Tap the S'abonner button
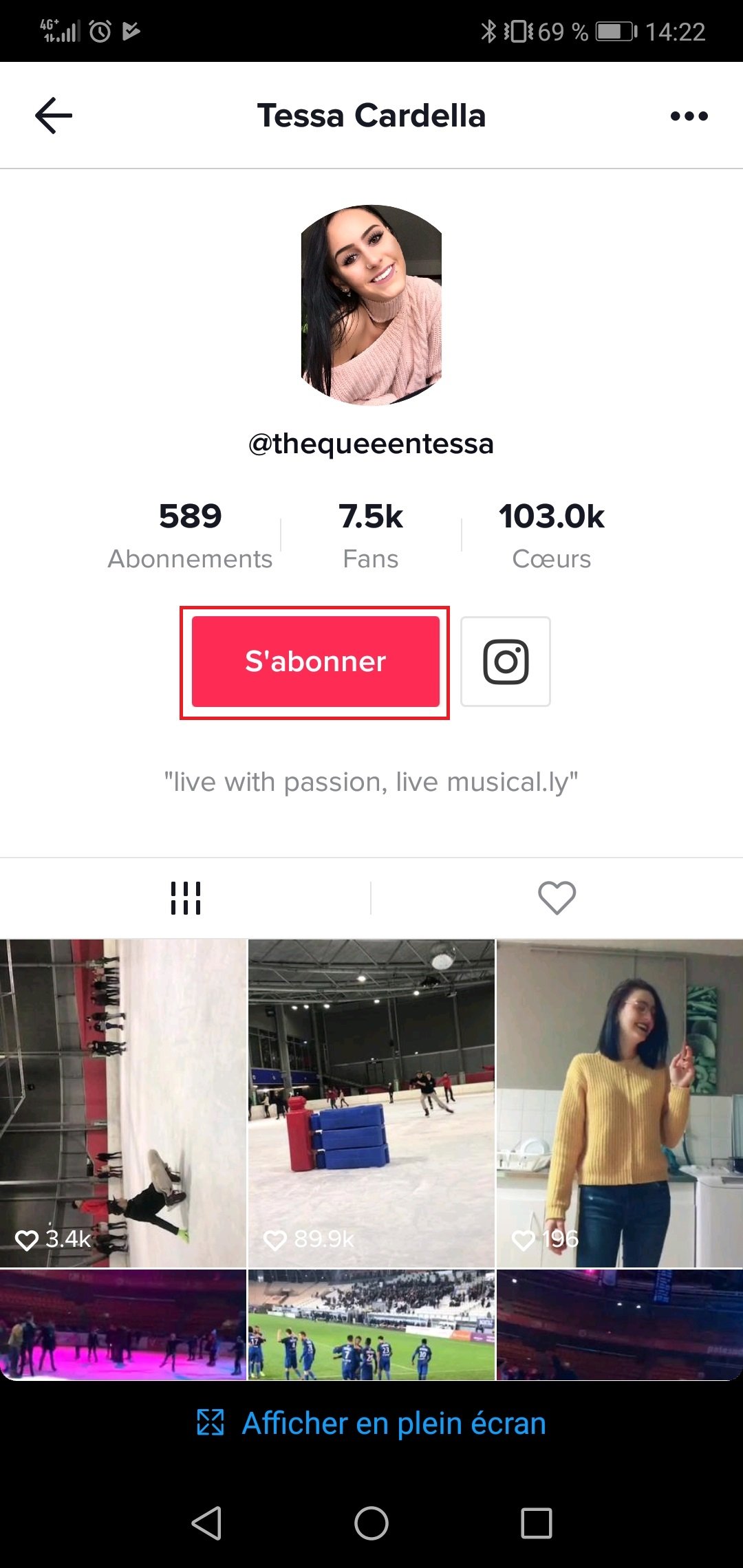 point(315,662)
